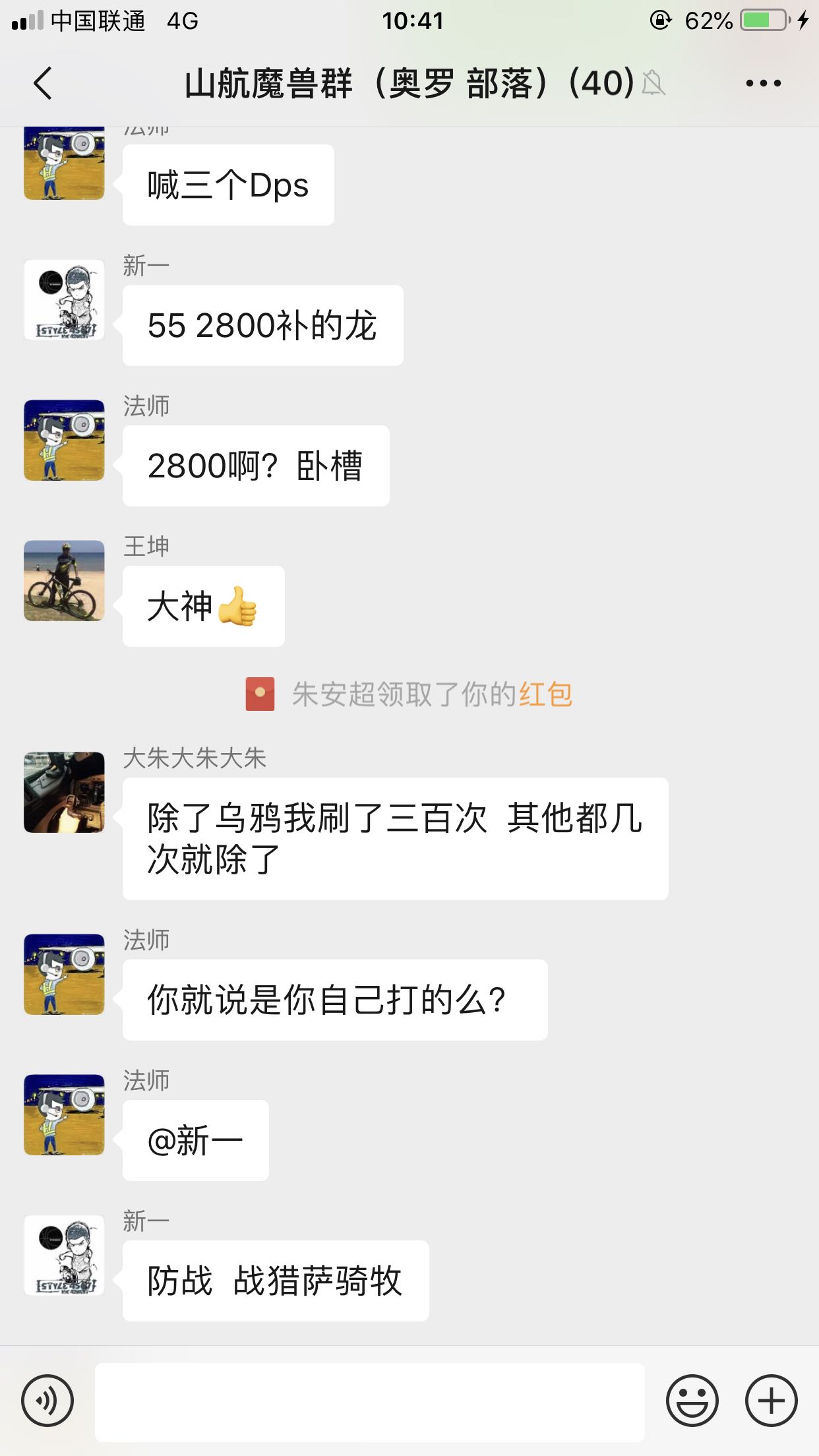View 大朱大朱大朱's profile avatar
Viewport: 819px width, 1456px height.
point(64,792)
